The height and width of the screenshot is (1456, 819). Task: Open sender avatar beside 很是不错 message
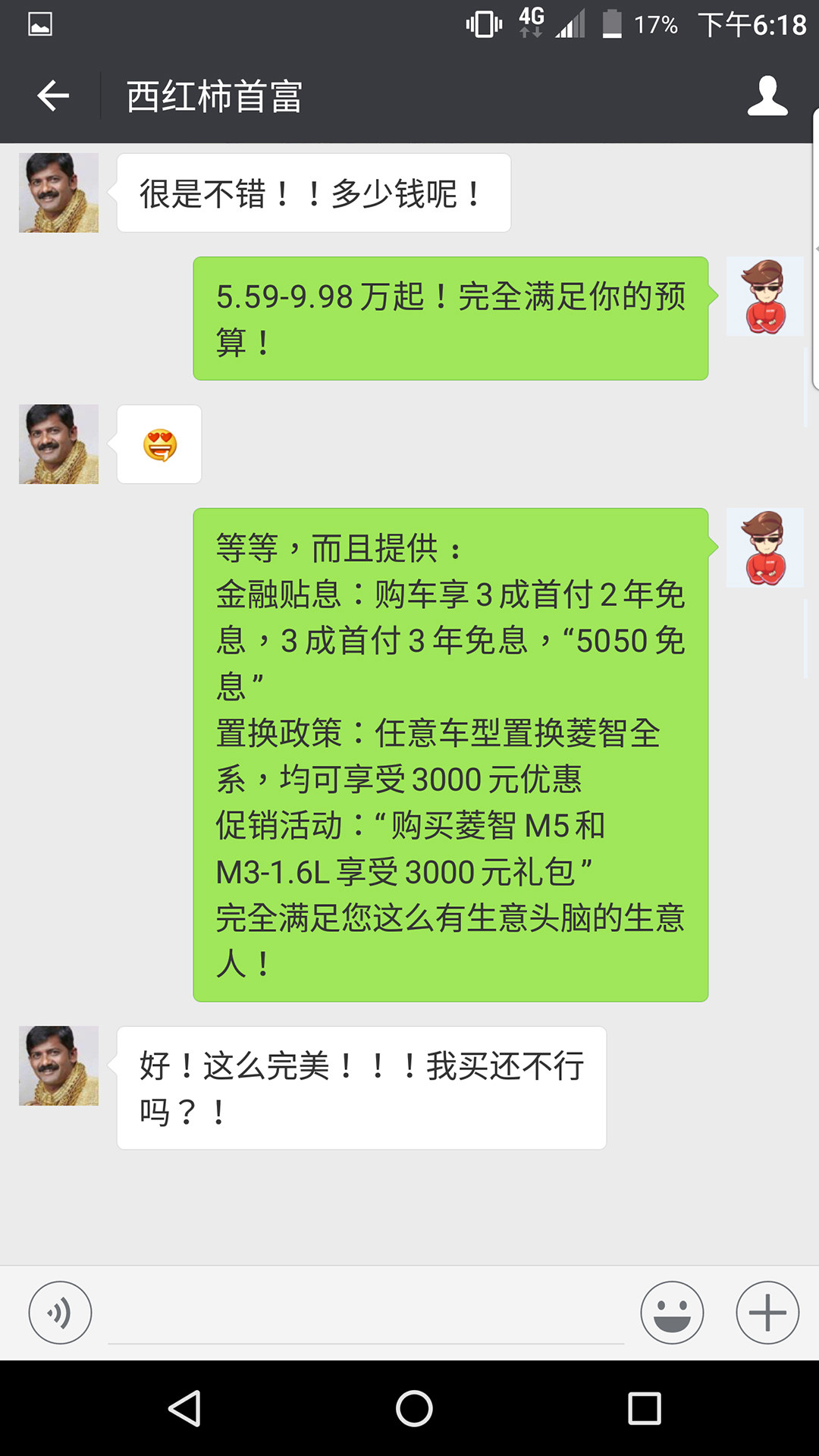58,193
